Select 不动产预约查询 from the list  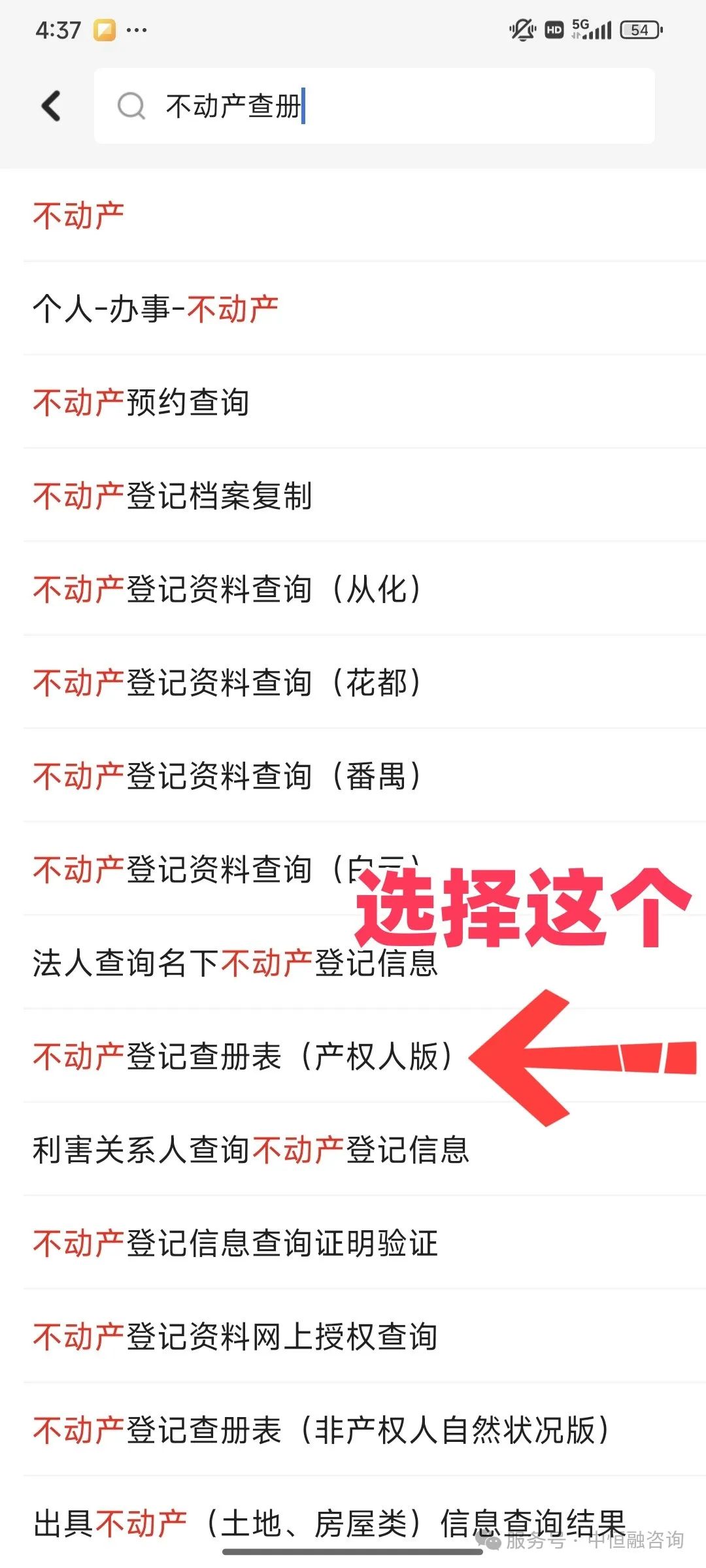point(144,401)
